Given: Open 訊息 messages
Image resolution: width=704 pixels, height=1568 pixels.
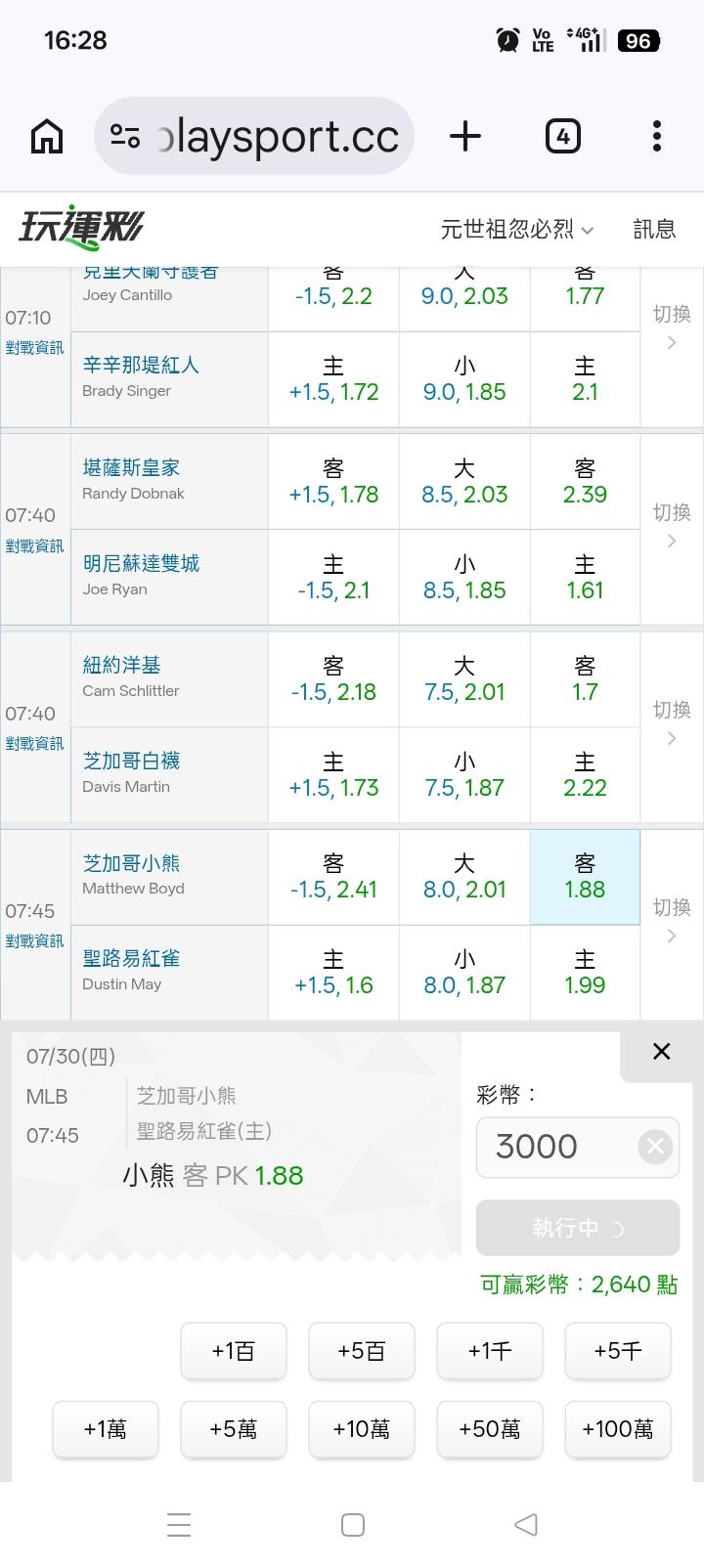Looking at the screenshot, I should [654, 229].
